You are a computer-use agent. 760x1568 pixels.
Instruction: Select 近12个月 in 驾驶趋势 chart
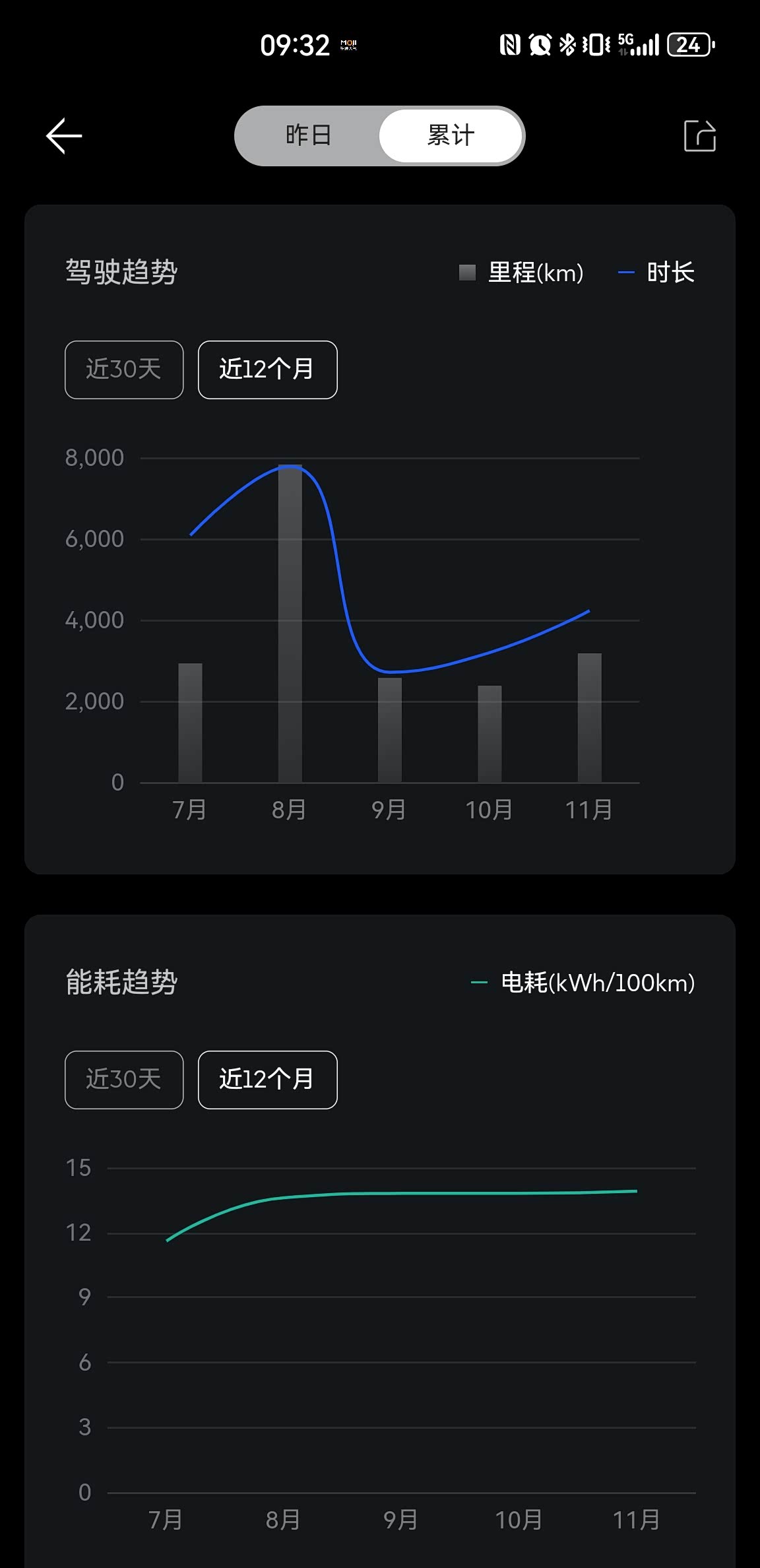(268, 370)
